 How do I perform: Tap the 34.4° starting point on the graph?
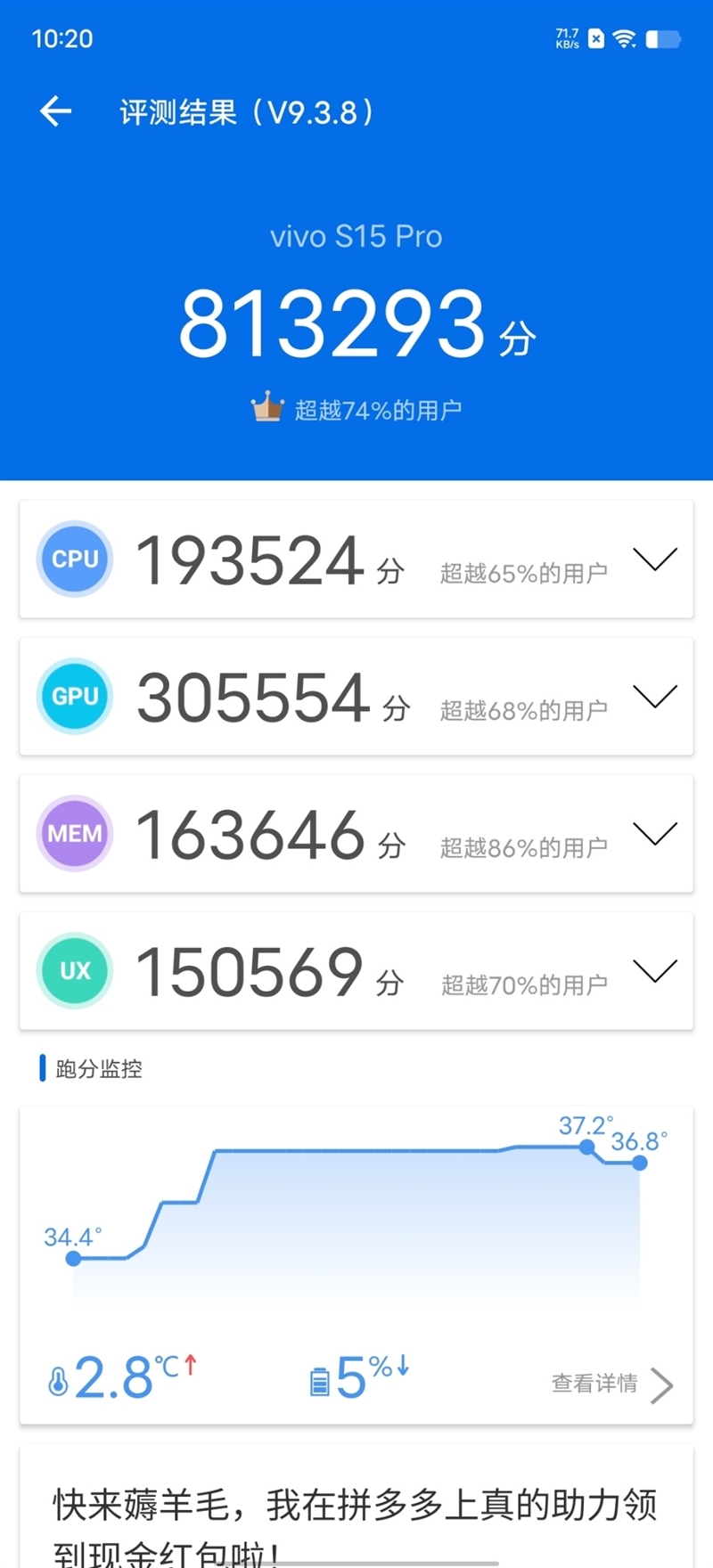[73, 1259]
